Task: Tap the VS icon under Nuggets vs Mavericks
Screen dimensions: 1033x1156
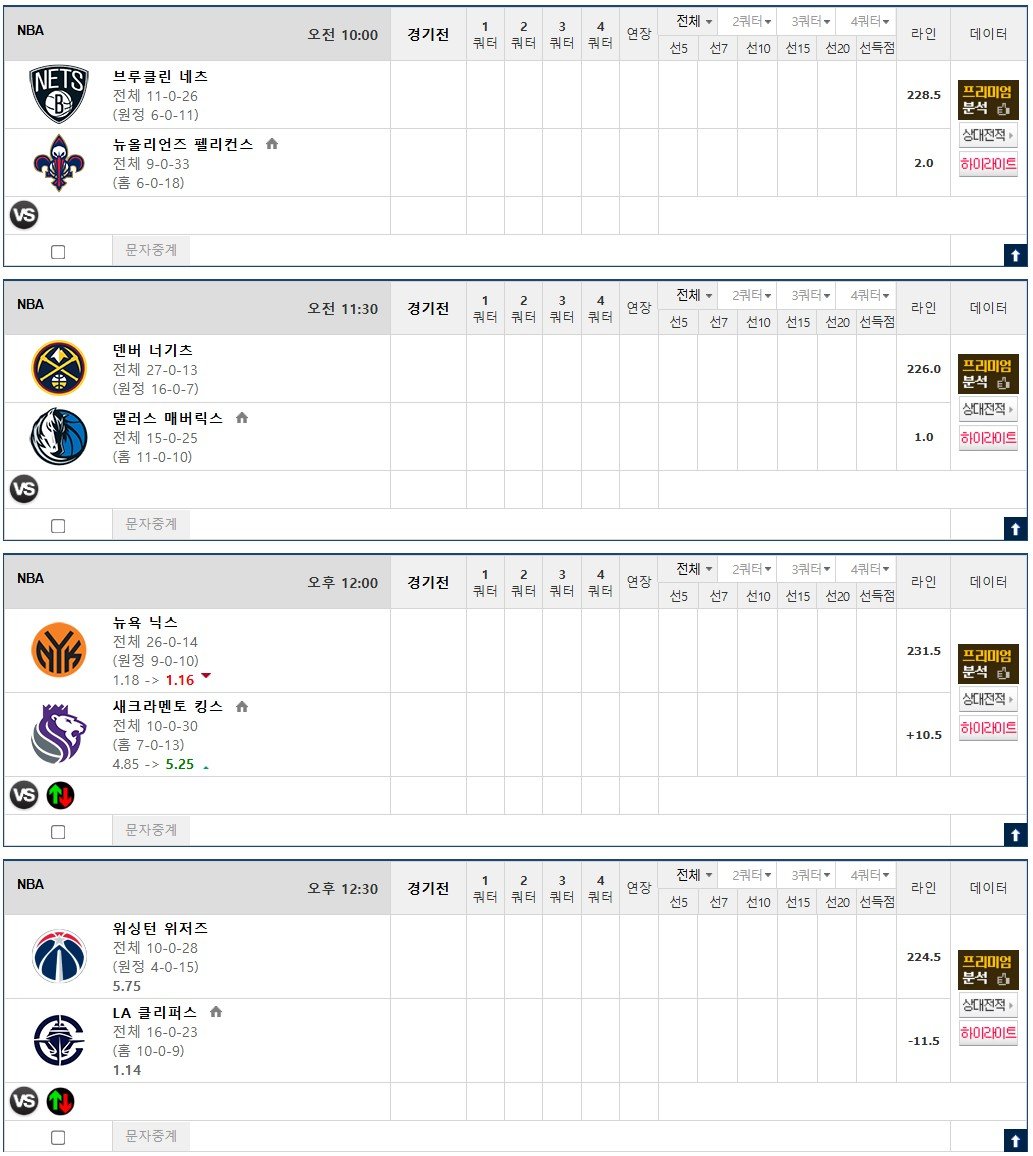Action: pyautogui.click(x=24, y=489)
